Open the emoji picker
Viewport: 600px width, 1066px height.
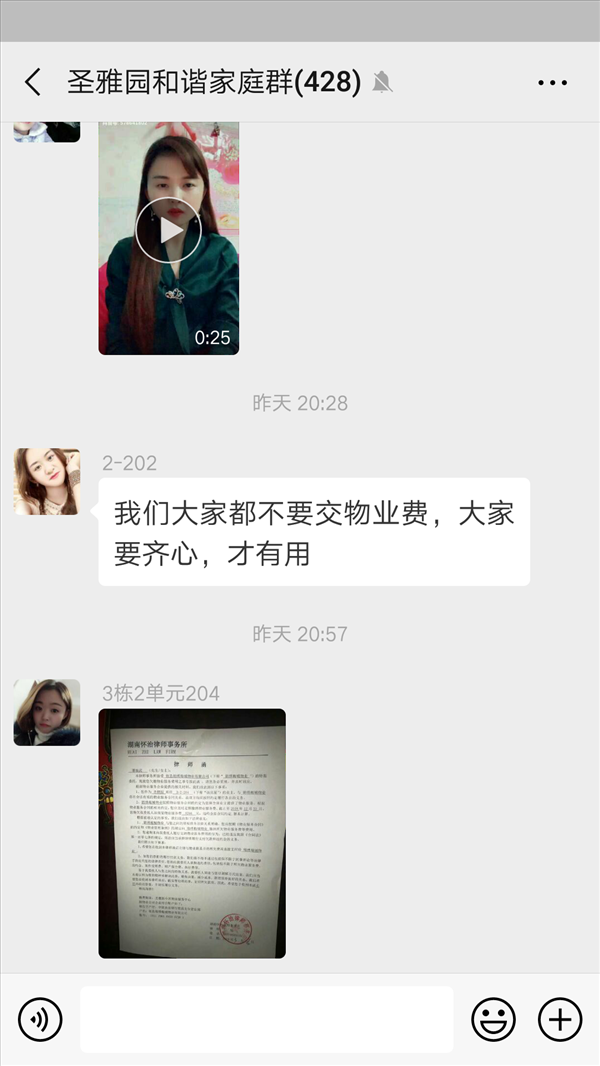point(493,1019)
